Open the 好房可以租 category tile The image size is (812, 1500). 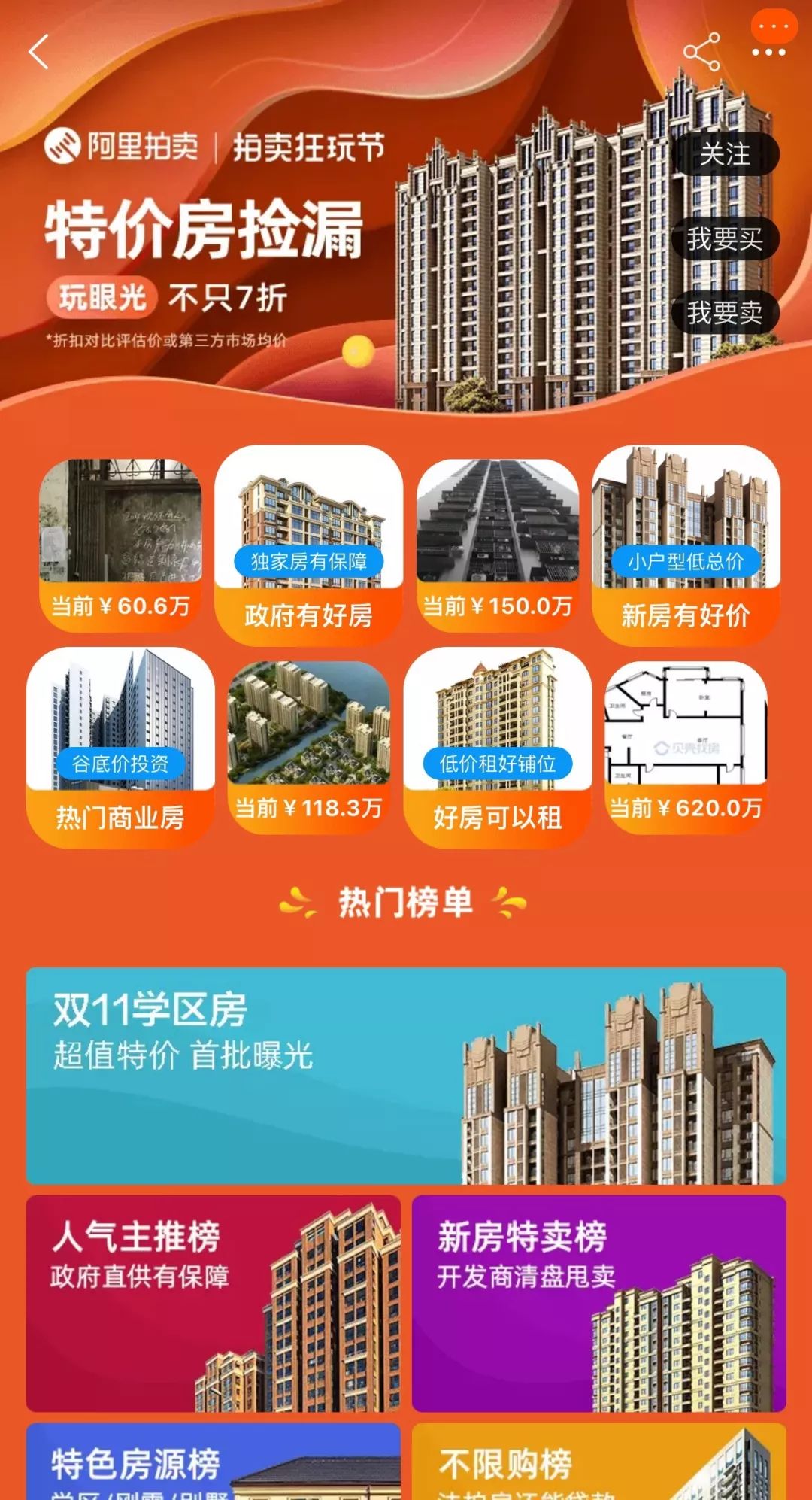(498, 748)
